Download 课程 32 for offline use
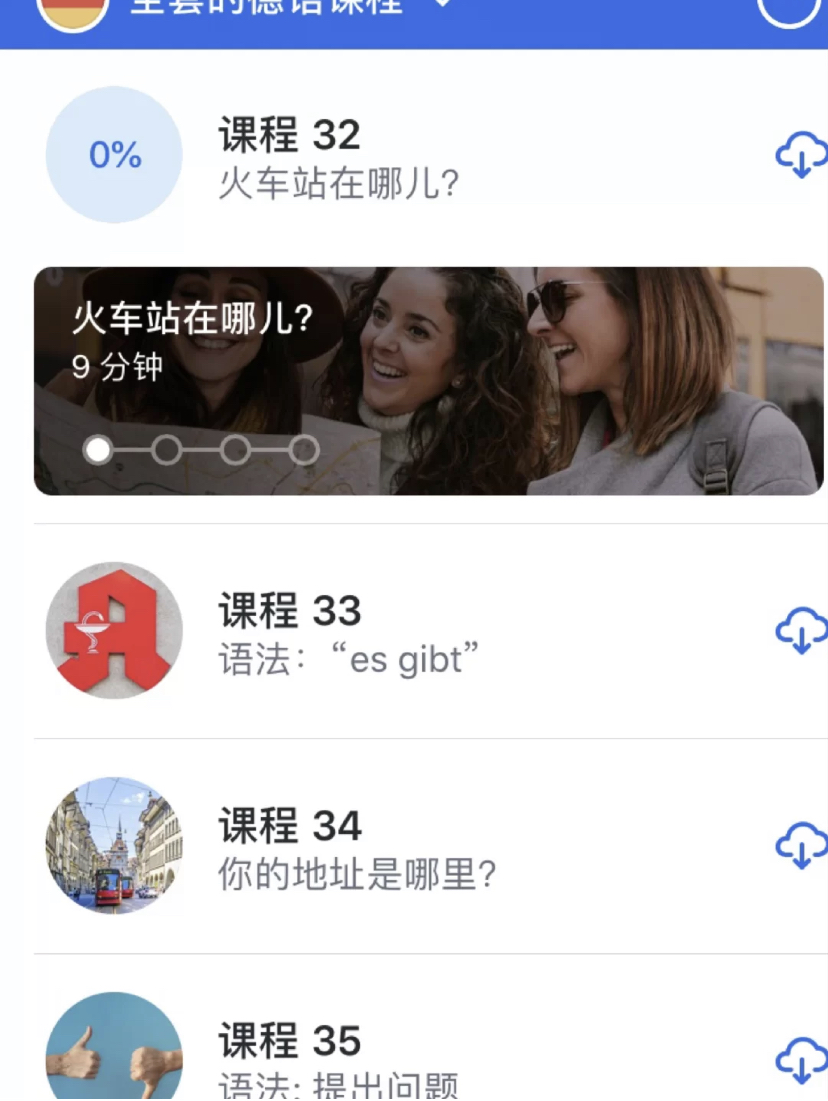 click(801, 157)
